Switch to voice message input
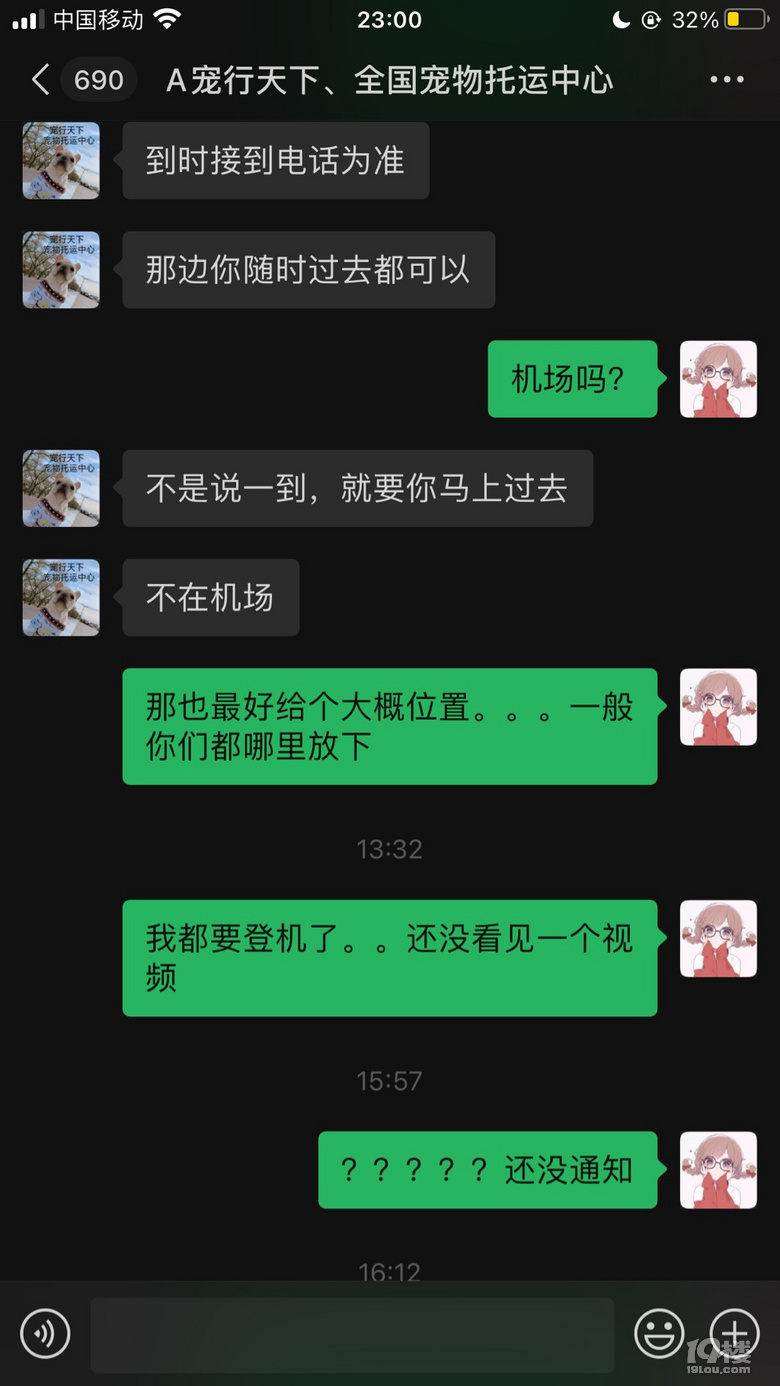This screenshot has width=780, height=1386. (x=45, y=1333)
